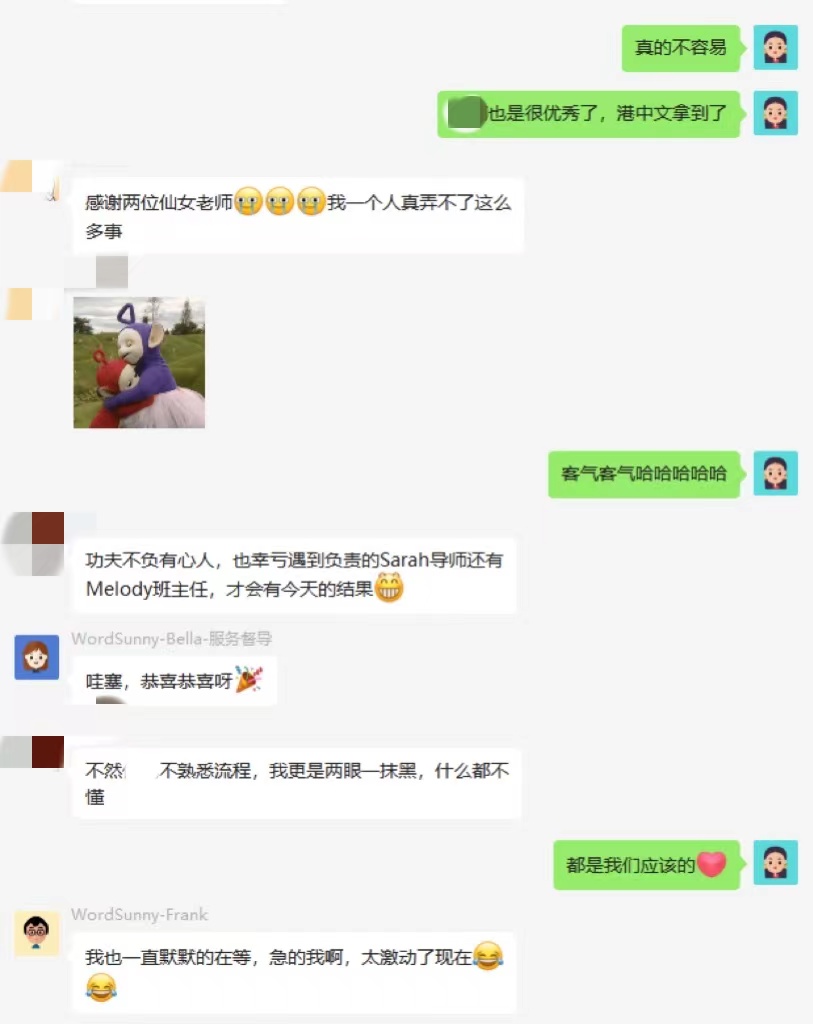Open sender avatar beside 功夫不负有心人 message

[34, 540]
